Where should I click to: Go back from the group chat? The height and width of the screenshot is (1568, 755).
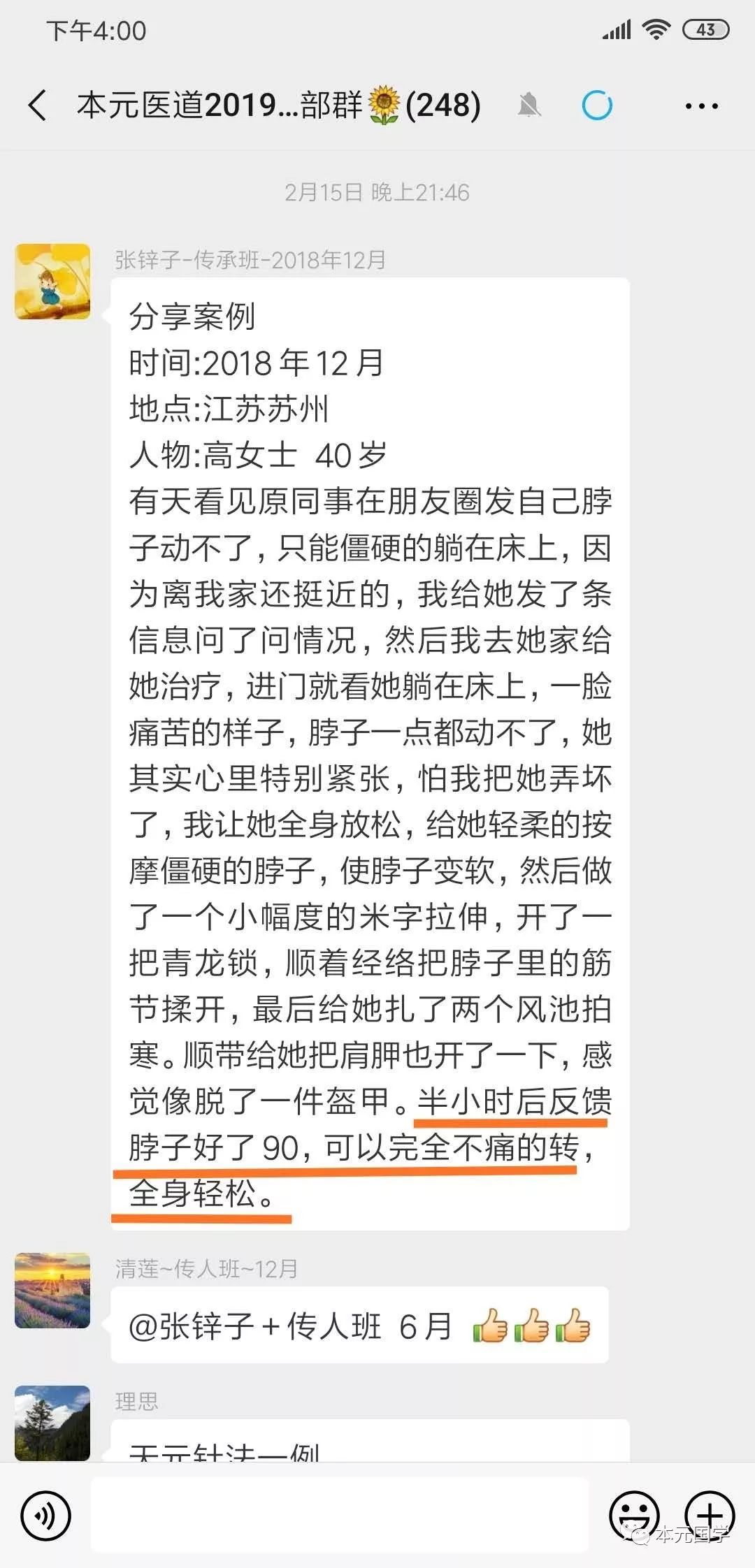38,106
